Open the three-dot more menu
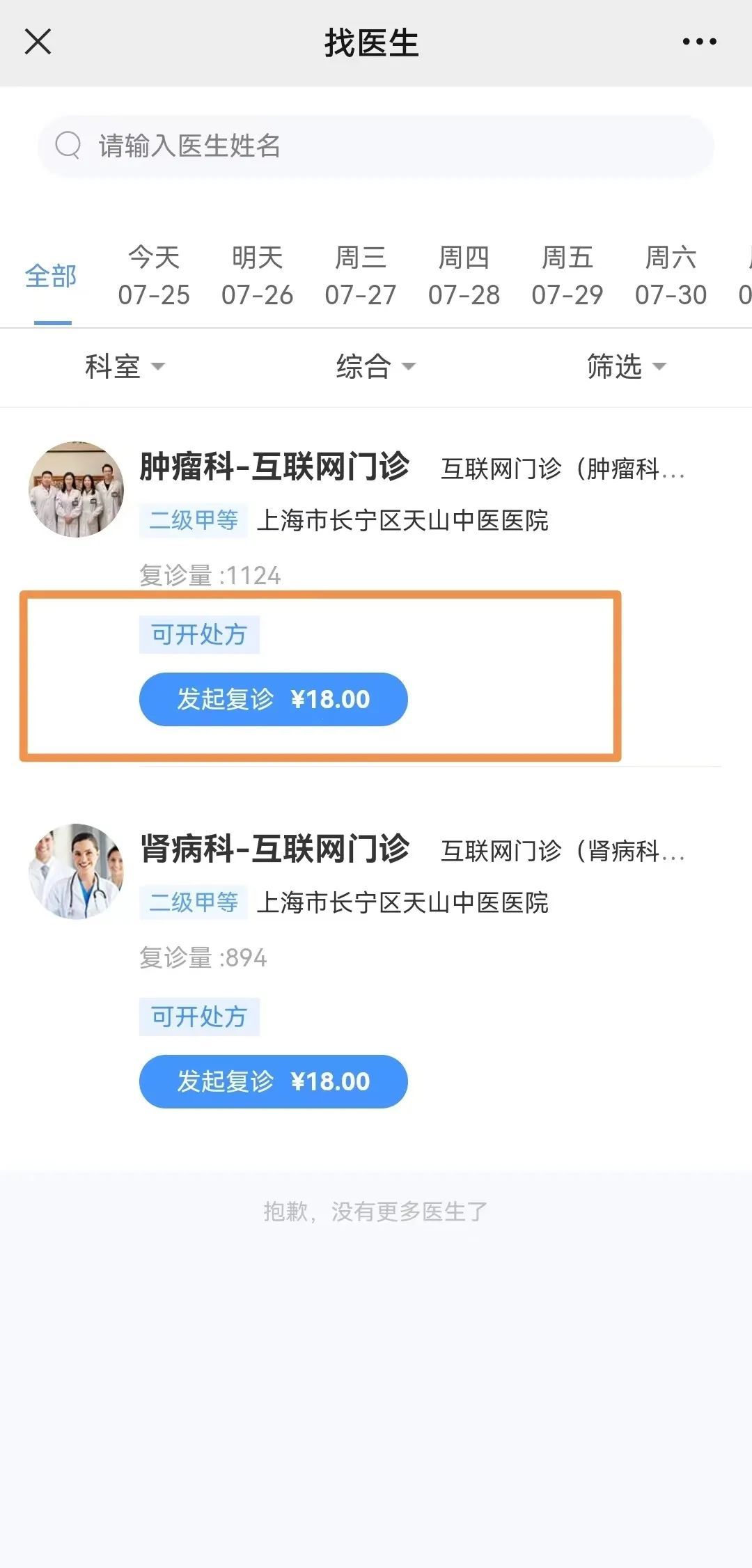 point(699,42)
